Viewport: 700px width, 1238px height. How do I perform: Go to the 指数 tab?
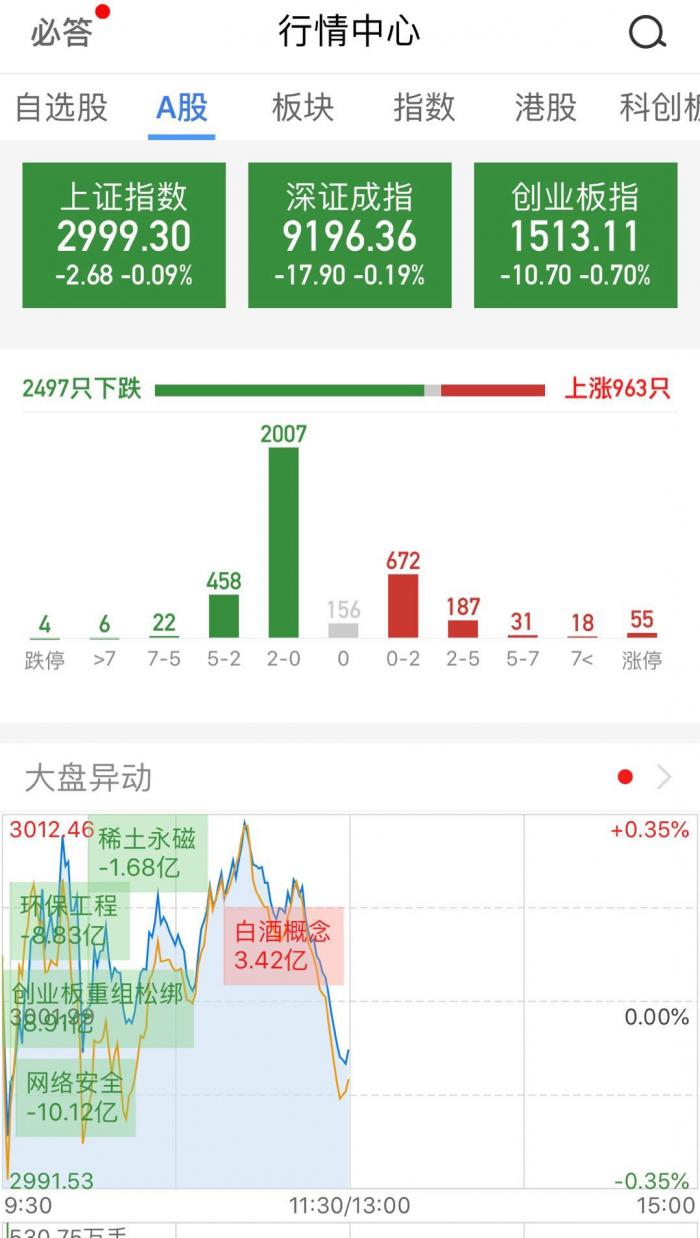[x=424, y=107]
